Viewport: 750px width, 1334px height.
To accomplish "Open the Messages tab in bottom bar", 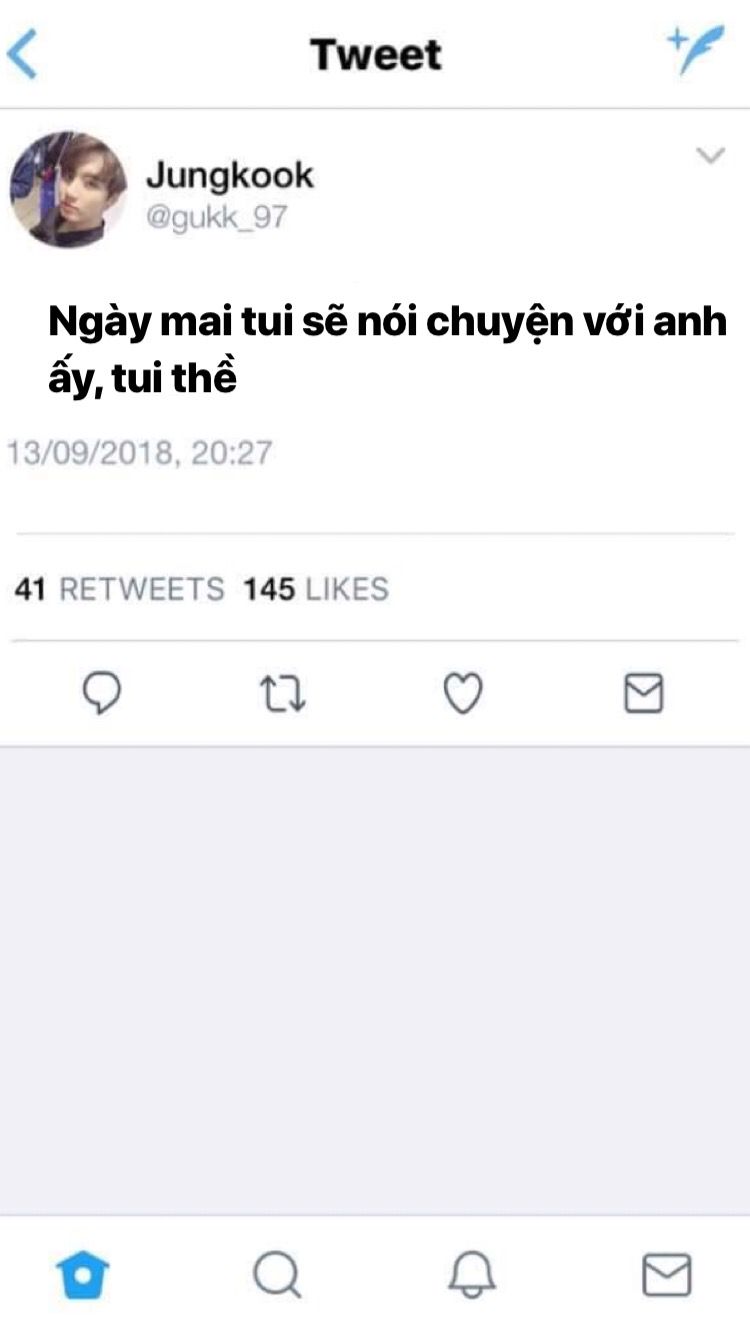I will coord(666,1275).
